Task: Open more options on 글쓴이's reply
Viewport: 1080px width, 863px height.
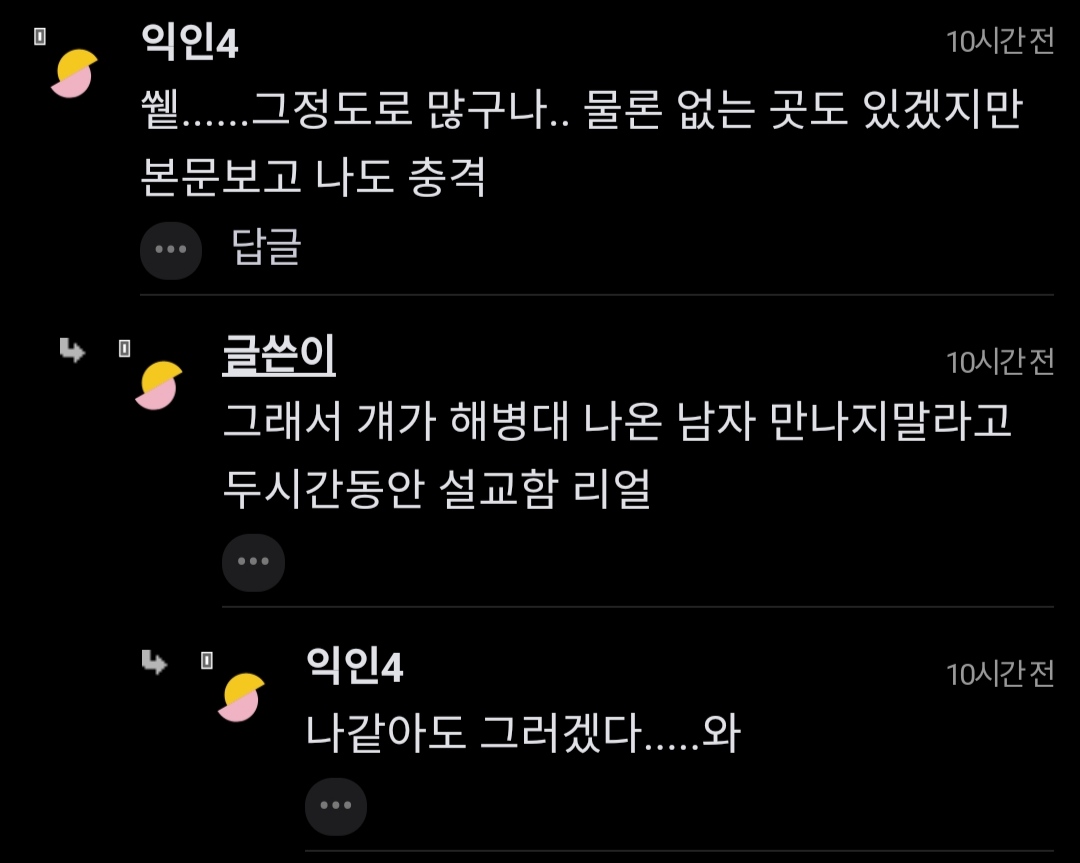Action: [x=253, y=562]
